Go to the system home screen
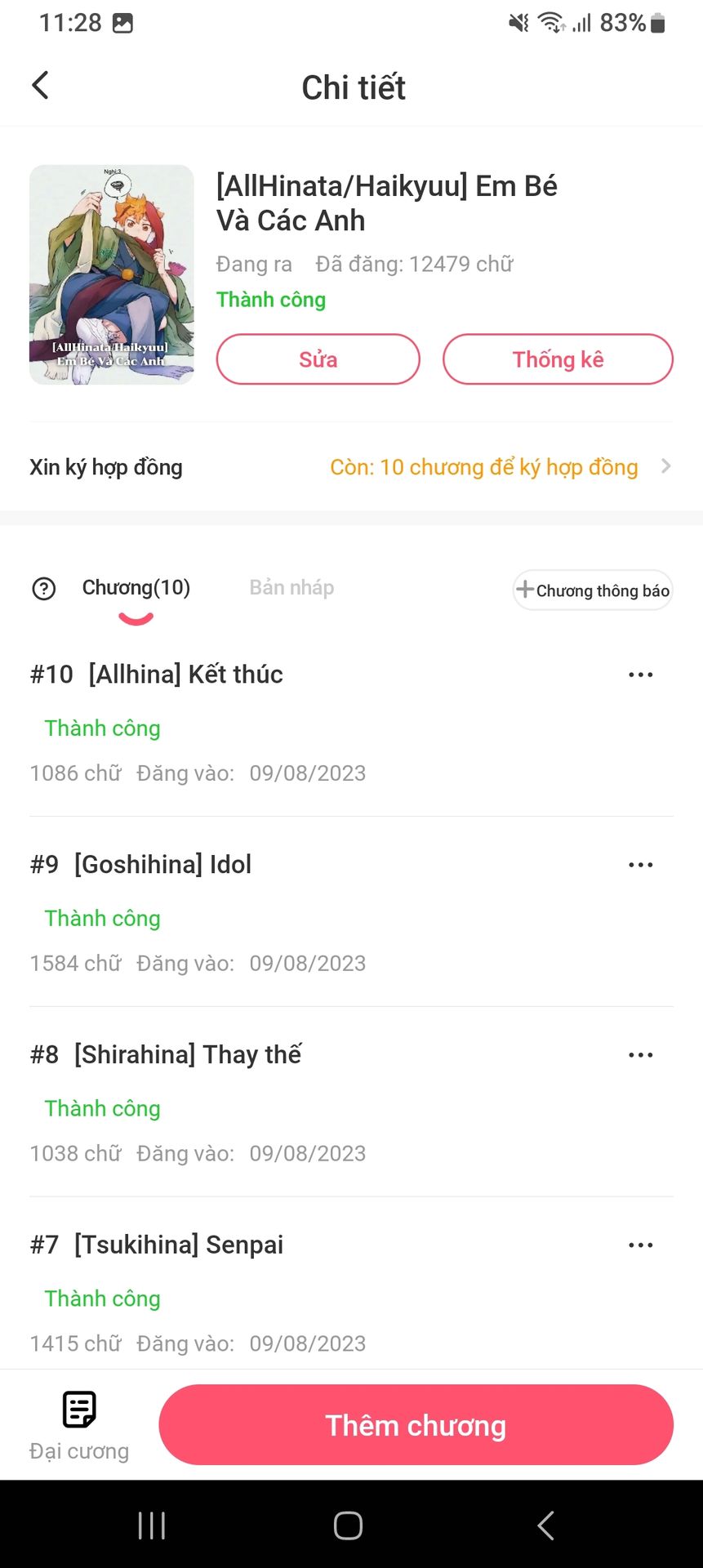This screenshot has width=703, height=1568. coord(348,1526)
